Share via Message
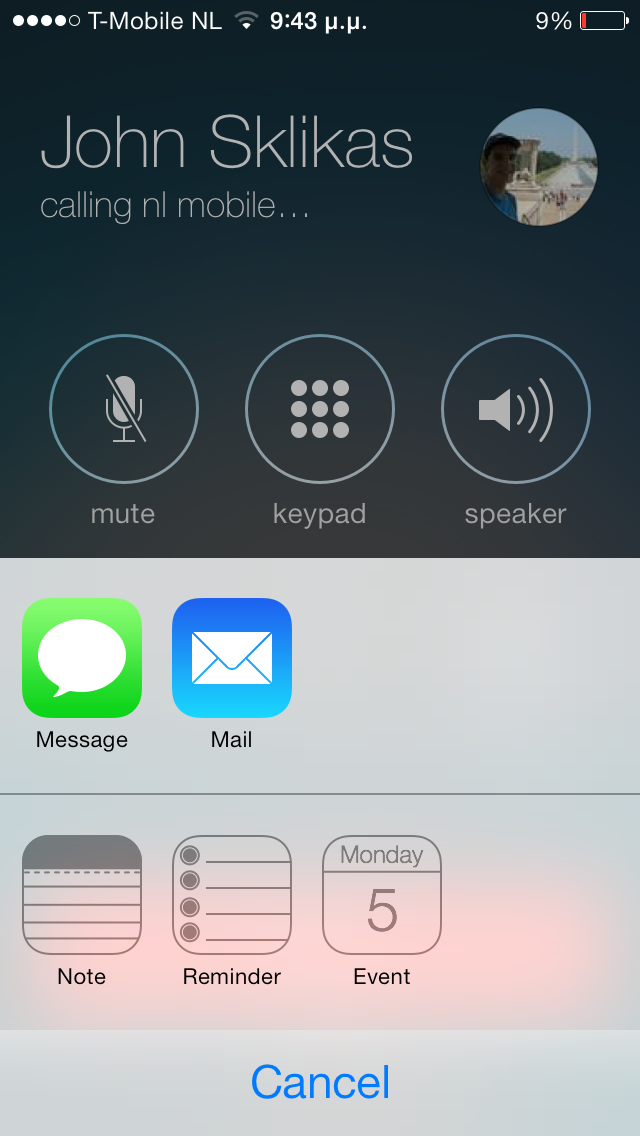 click(x=82, y=658)
